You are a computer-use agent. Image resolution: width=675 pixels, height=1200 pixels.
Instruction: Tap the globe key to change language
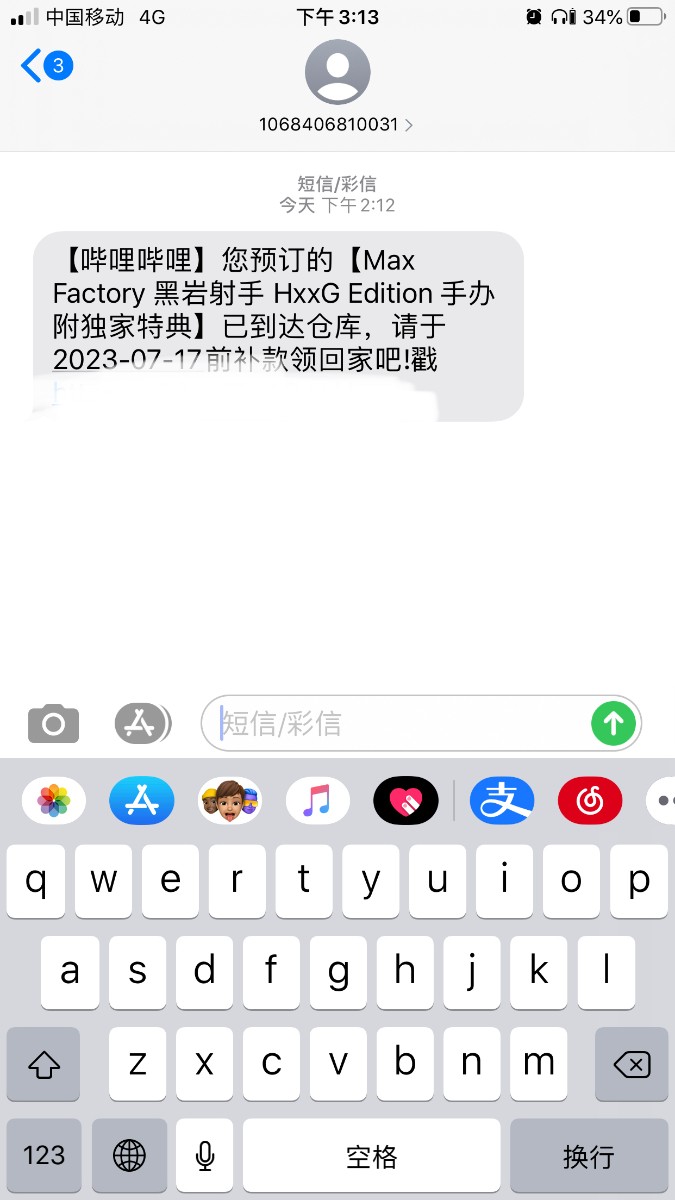pos(129,1156)
